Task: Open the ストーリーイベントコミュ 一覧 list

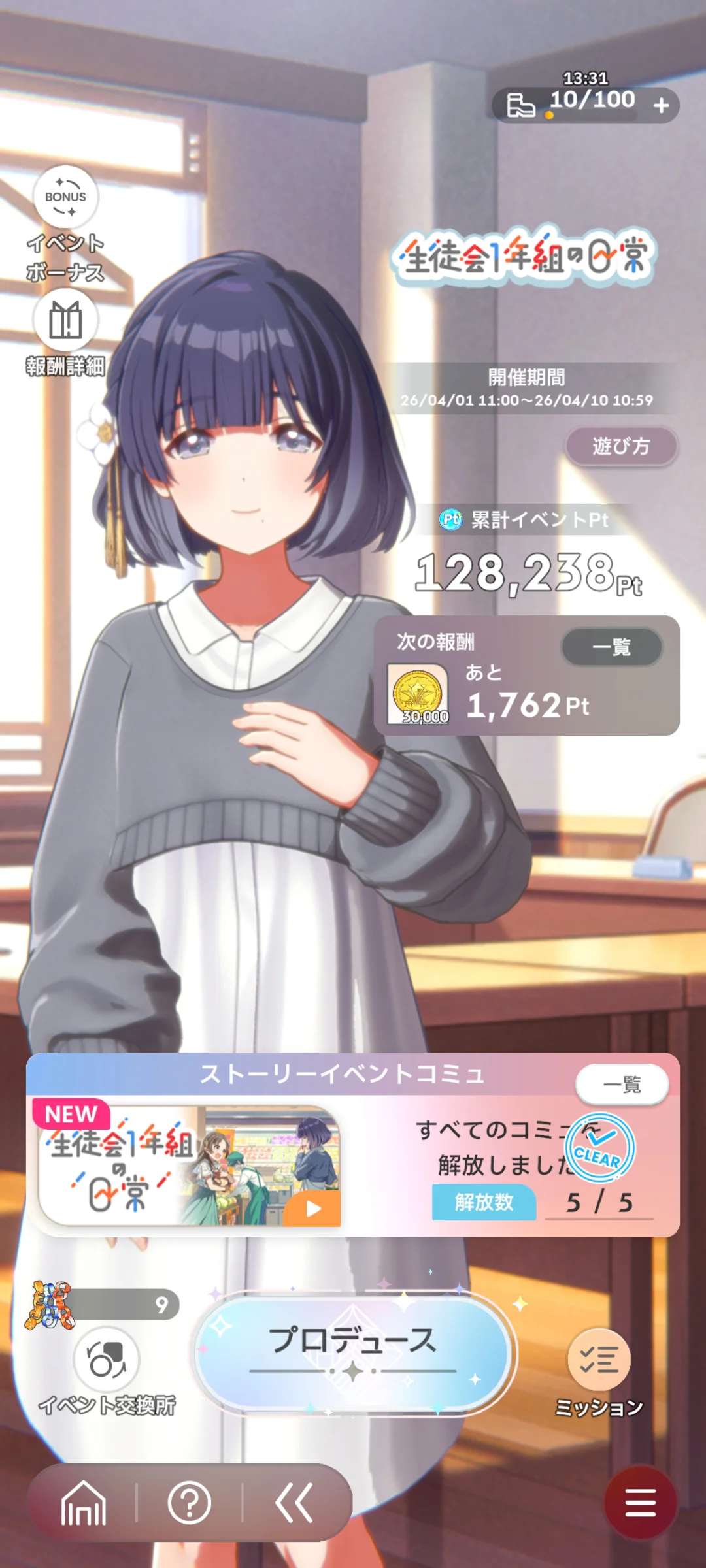Action: [622, 1085]
